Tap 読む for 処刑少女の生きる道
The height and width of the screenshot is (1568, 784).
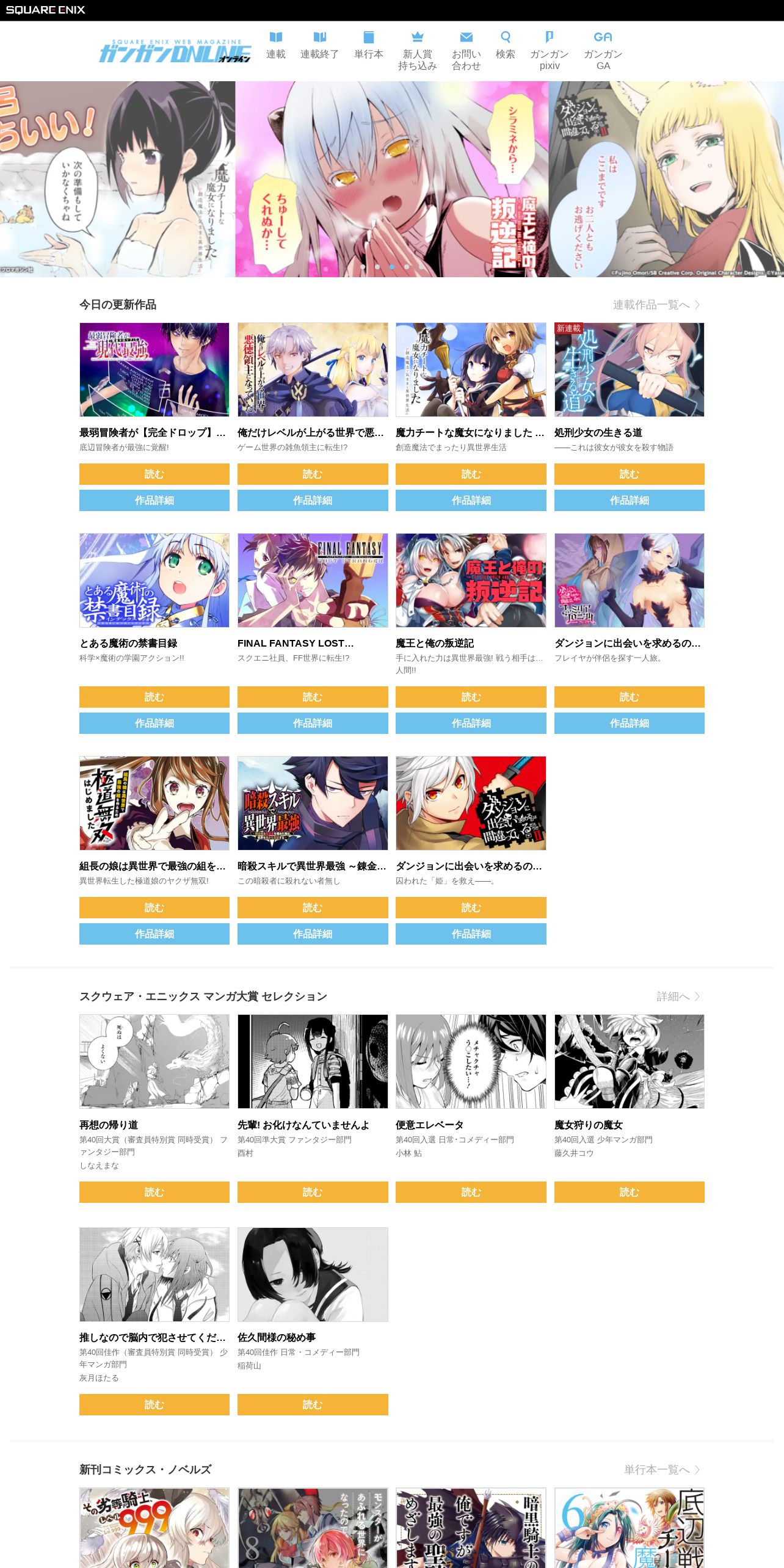(x=629, y=474)
